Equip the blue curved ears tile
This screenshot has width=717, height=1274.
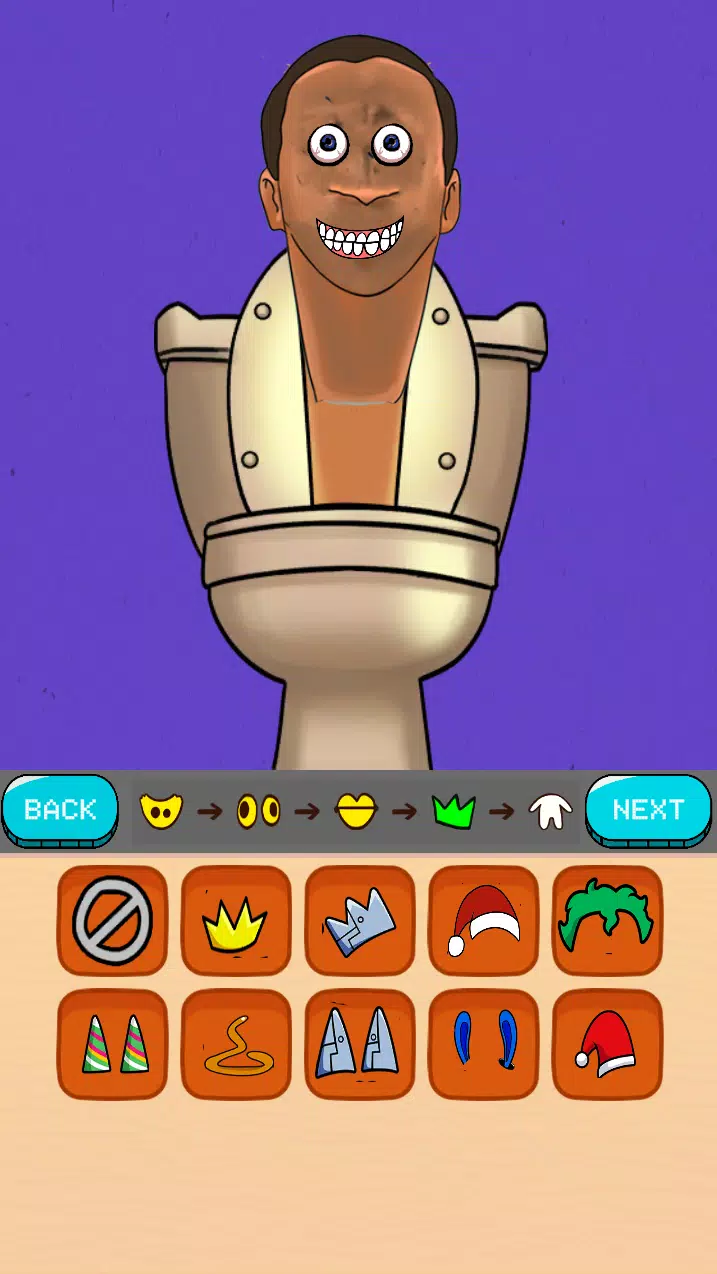[484, 1043]
